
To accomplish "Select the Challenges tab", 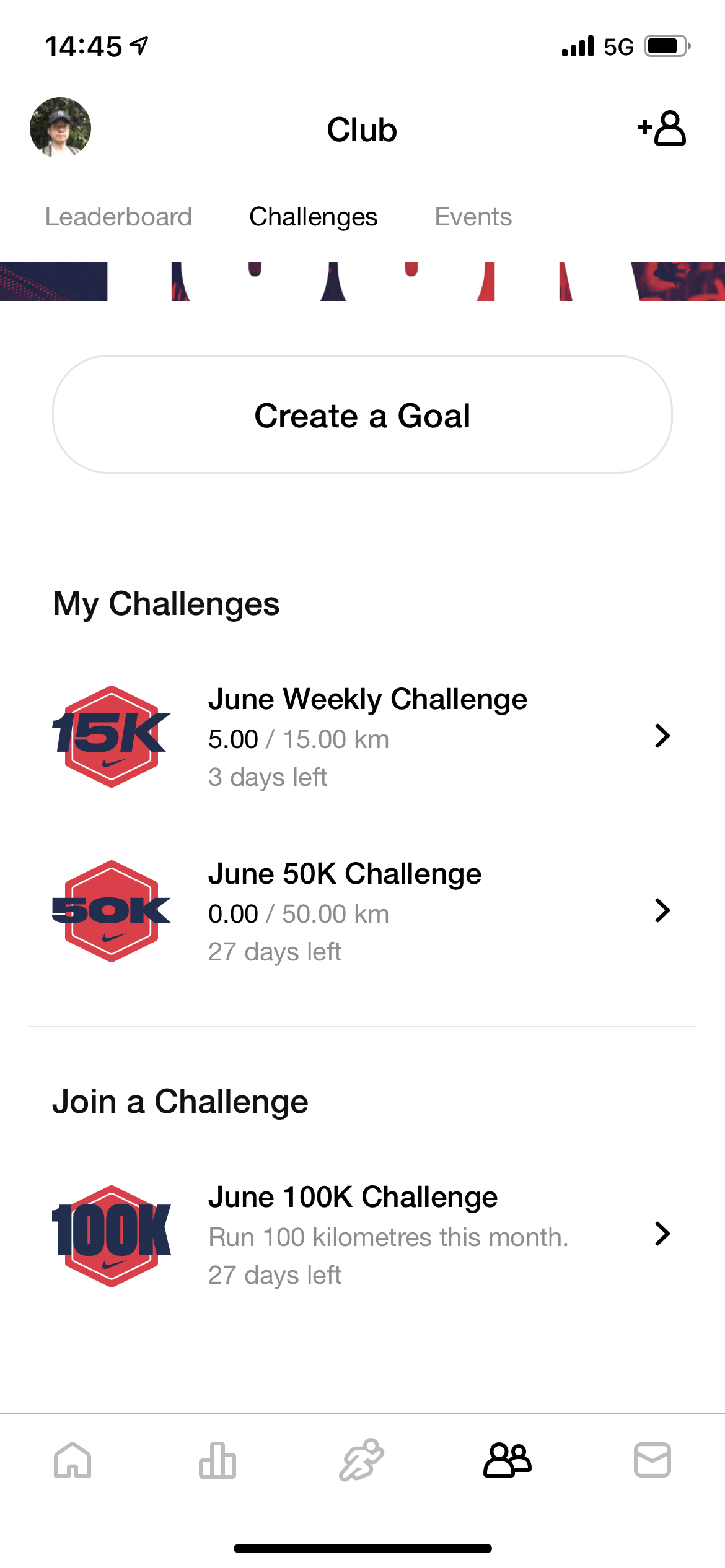I will 313,217.
